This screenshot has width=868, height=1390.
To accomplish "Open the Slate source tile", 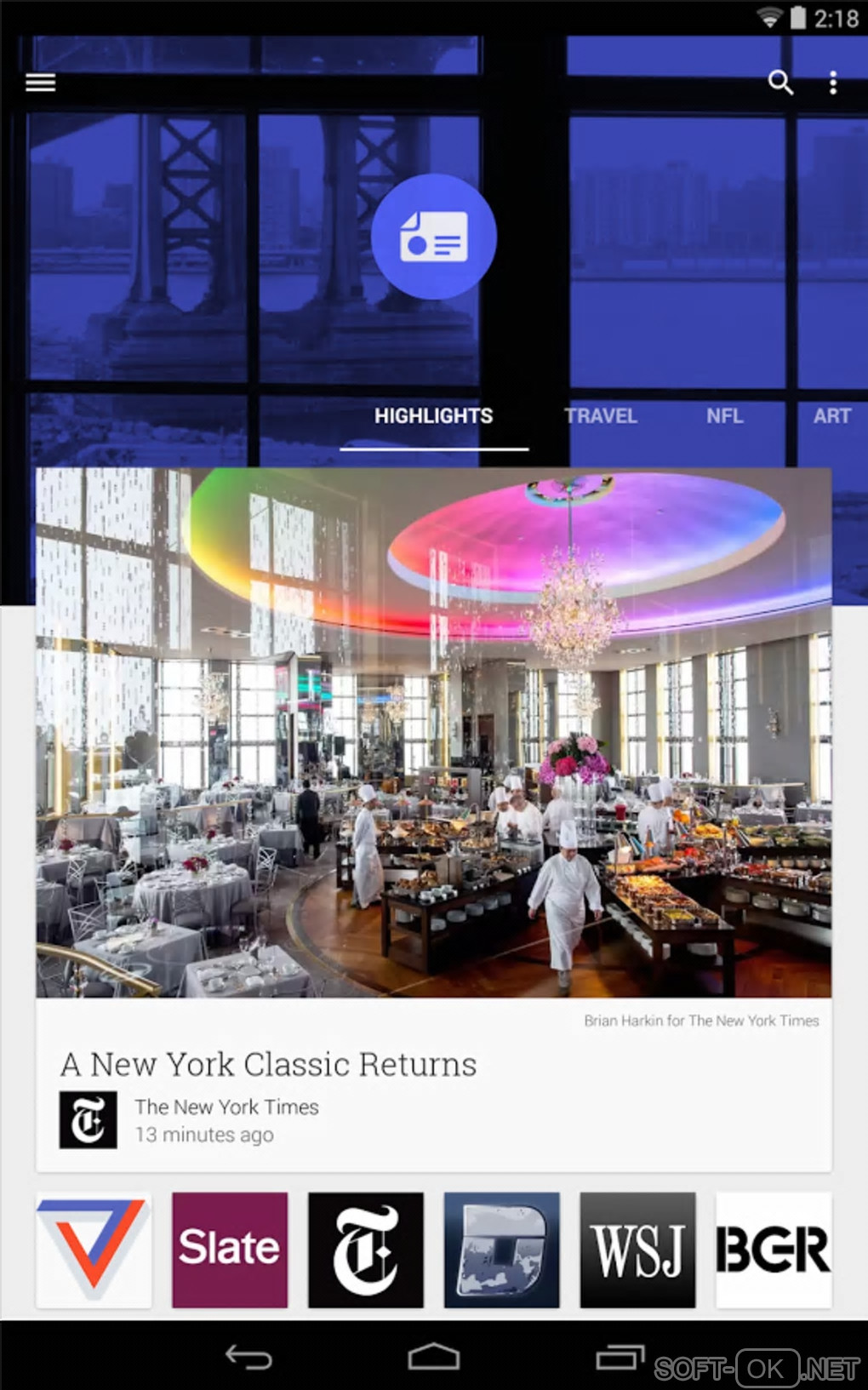I will 230,1250.
